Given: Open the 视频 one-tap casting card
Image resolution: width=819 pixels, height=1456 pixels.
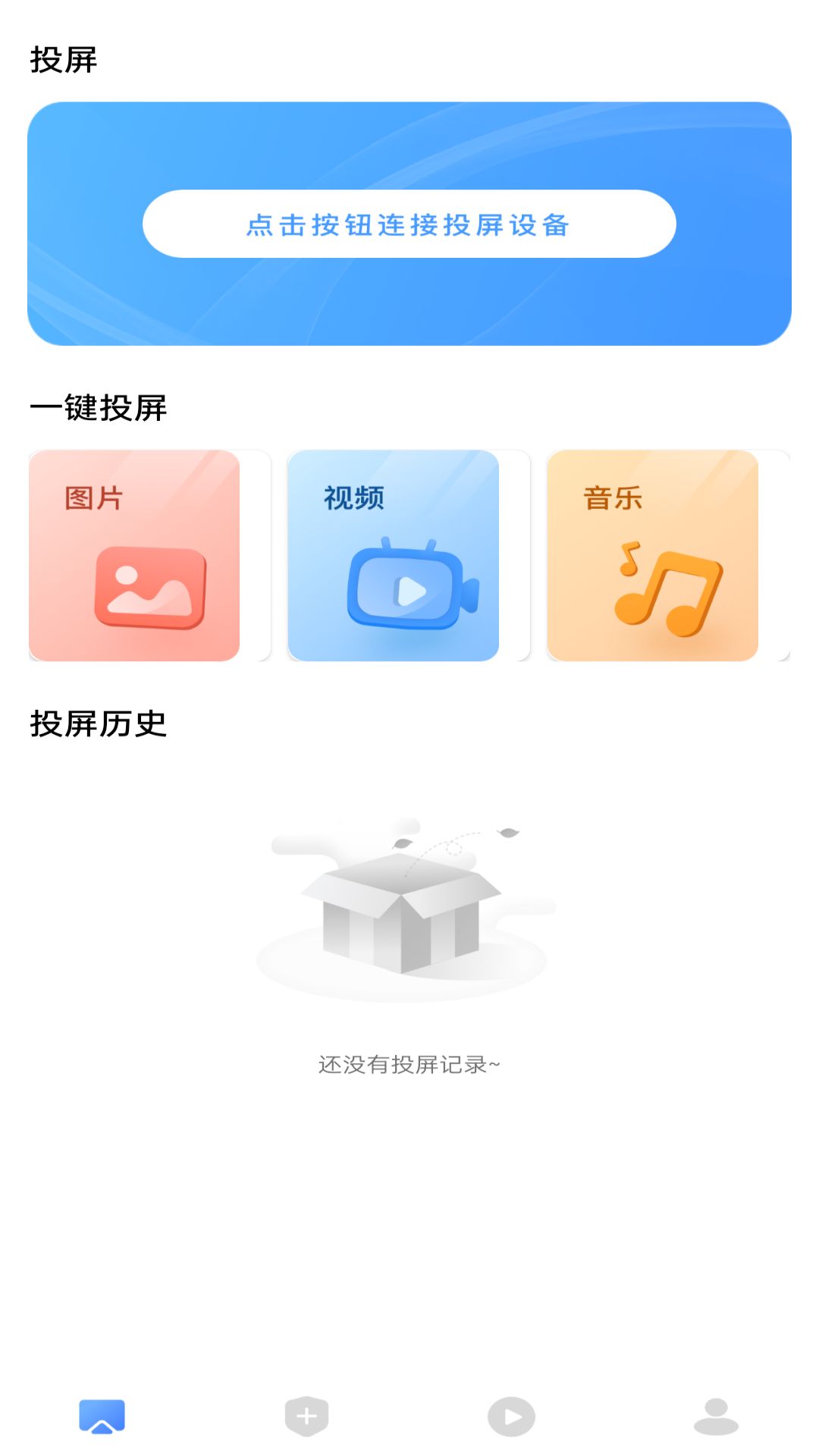Looking at the screenshot, I should (x=394, y=556).
